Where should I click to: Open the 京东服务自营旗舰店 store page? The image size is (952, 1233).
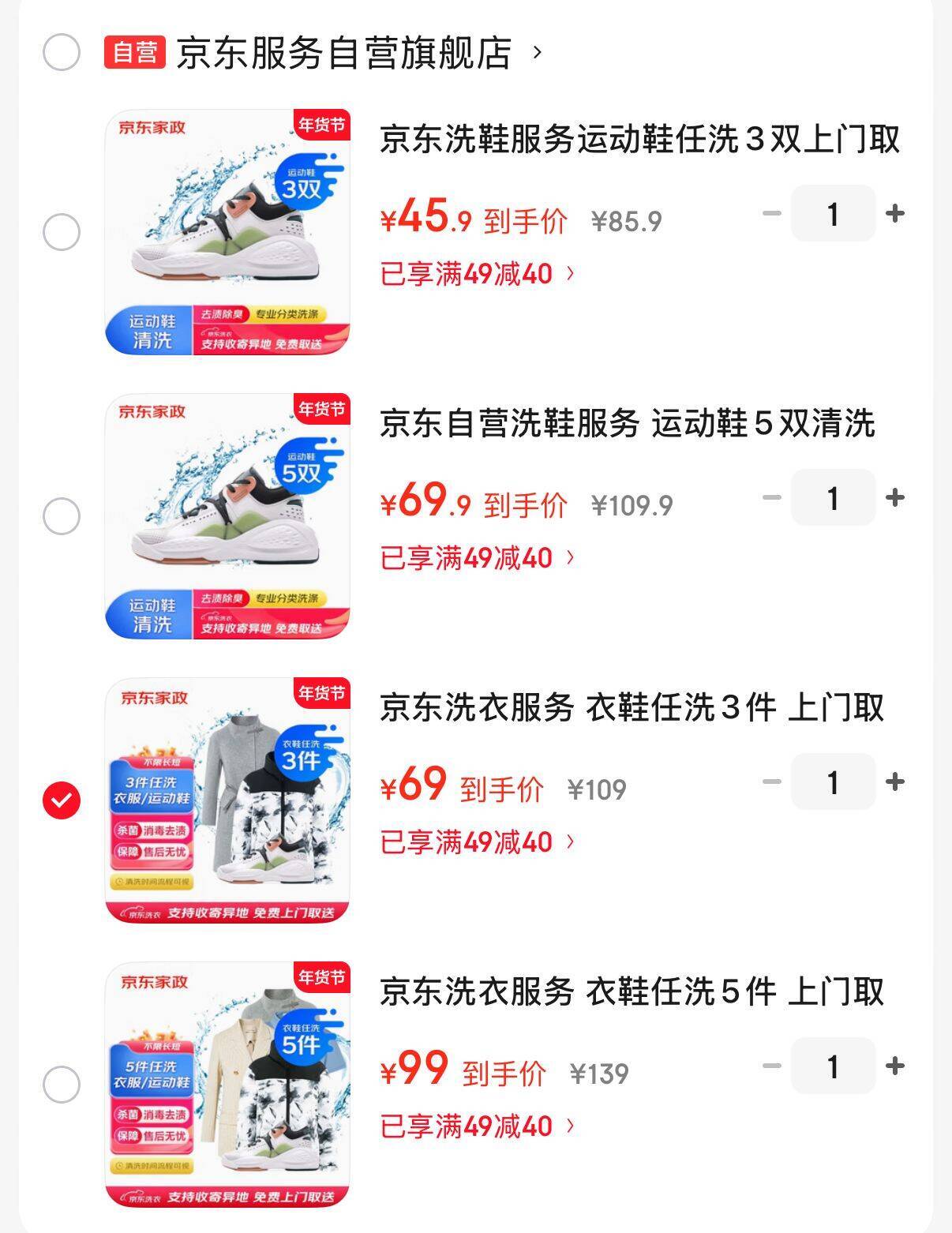point(344,53)
